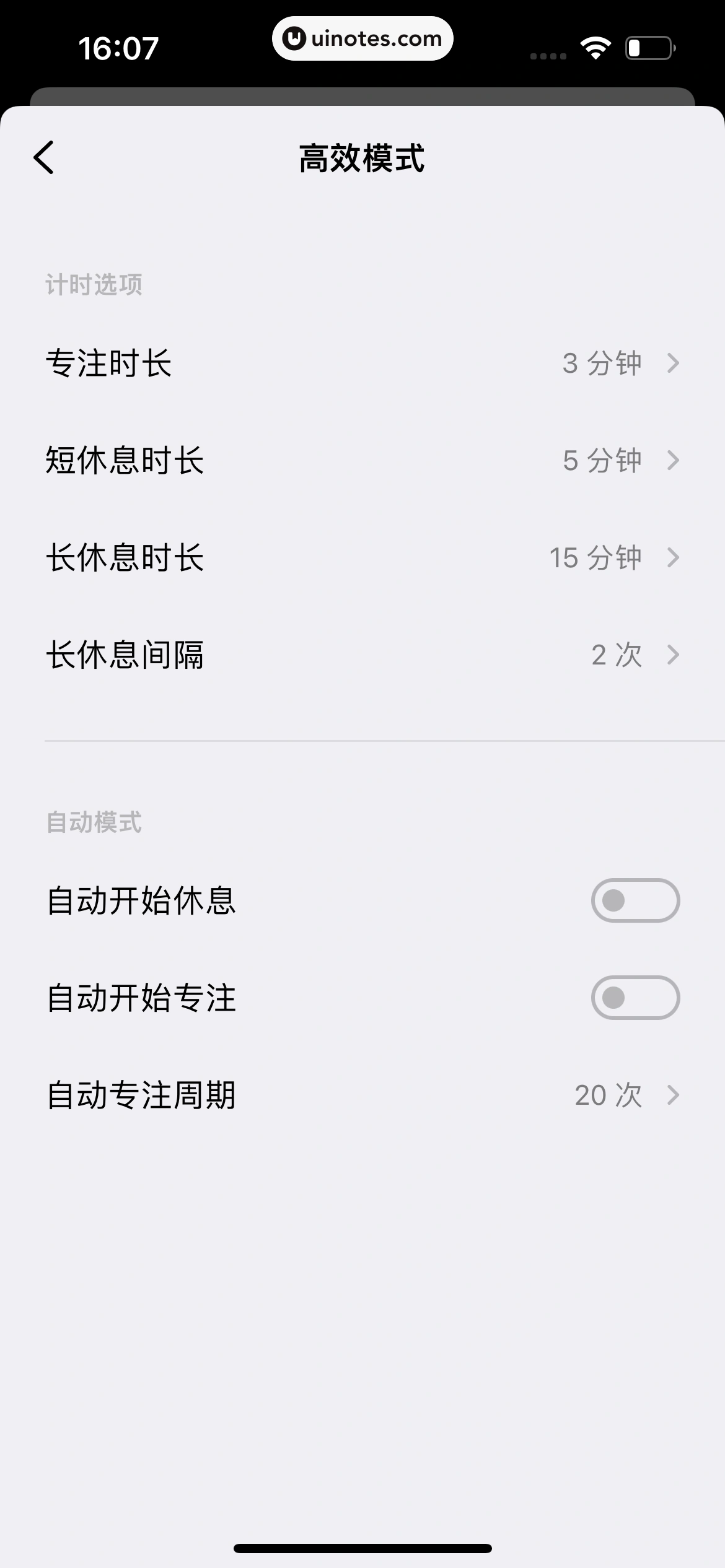Viewport: 725px width, 1568px height.
Task: Change 短休息时长 duration
Action: coord(362,460)
